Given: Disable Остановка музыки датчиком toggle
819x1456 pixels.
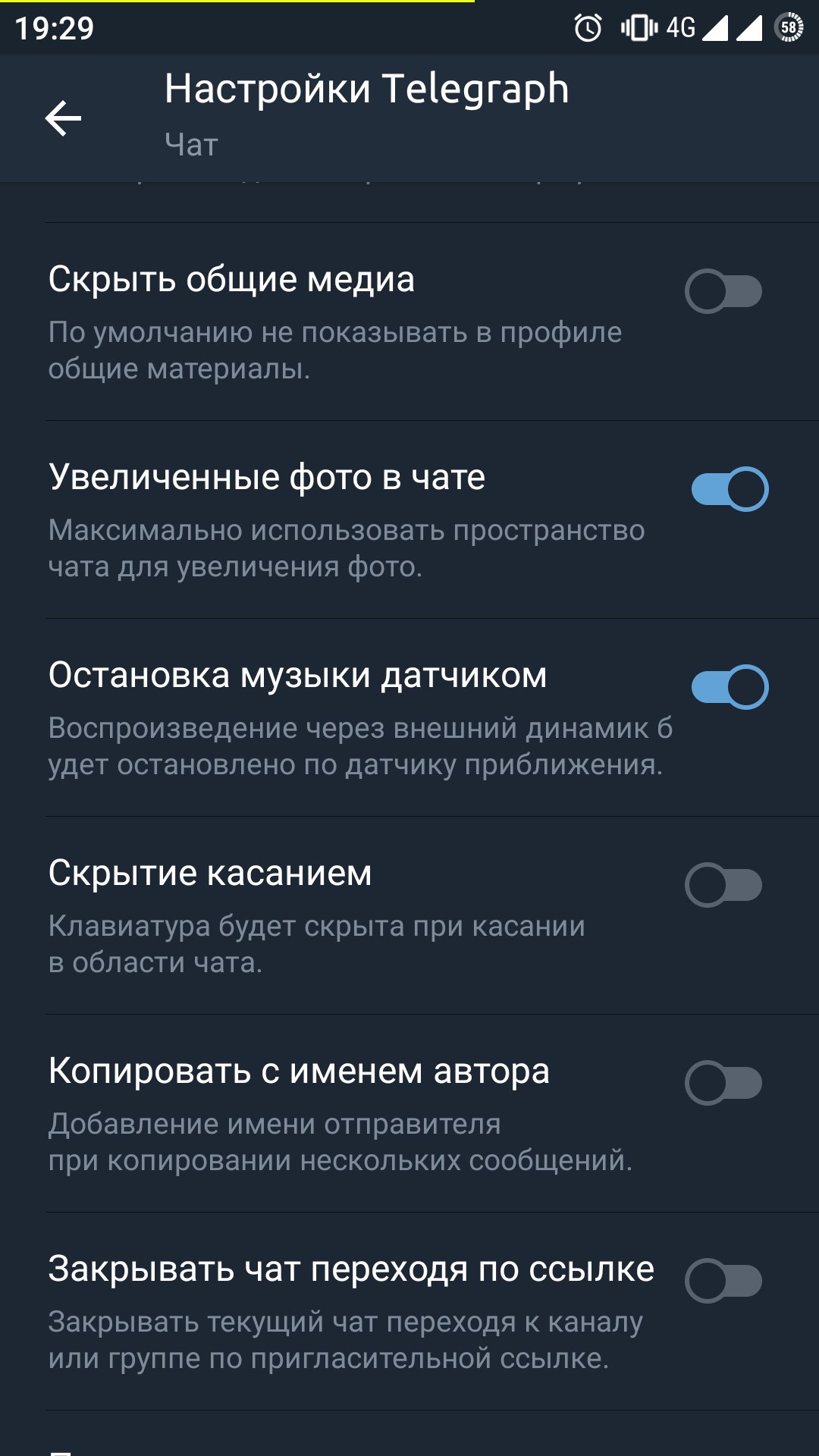Looking at the screenshot, I should pyautogui.click(x=730, y=687).
